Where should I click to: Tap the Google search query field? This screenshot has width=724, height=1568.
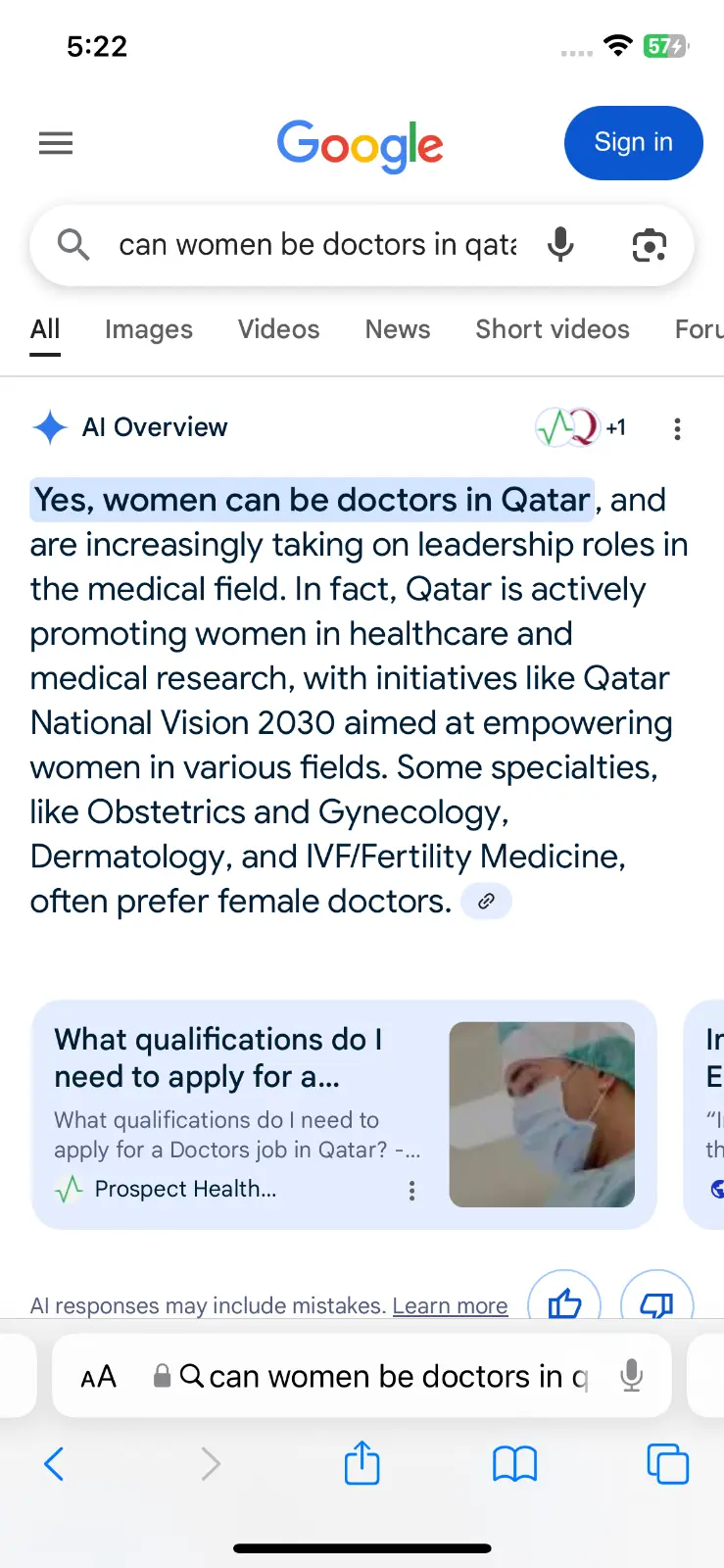click(x=316, y=245)
